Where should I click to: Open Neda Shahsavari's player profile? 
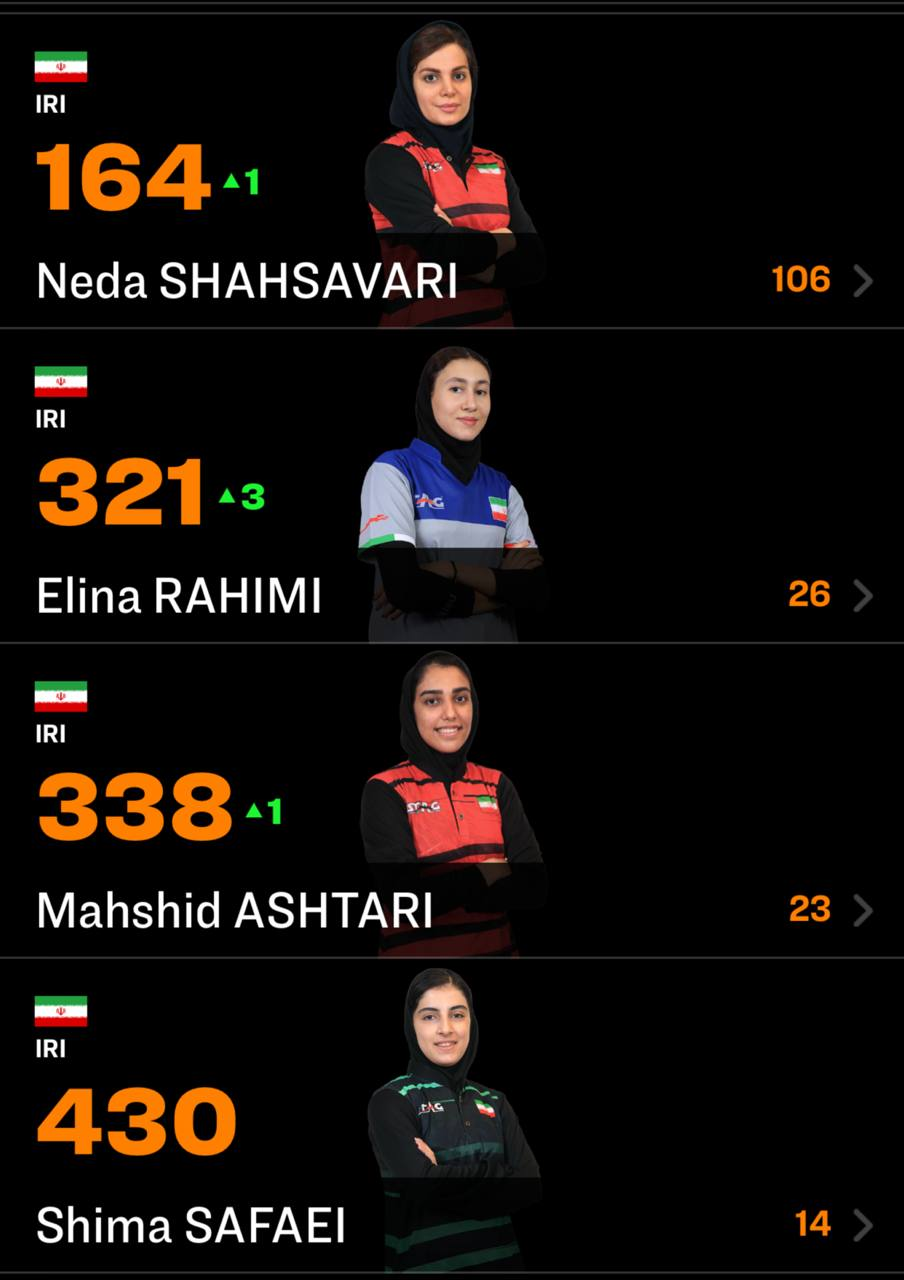[x=863, y=281]
